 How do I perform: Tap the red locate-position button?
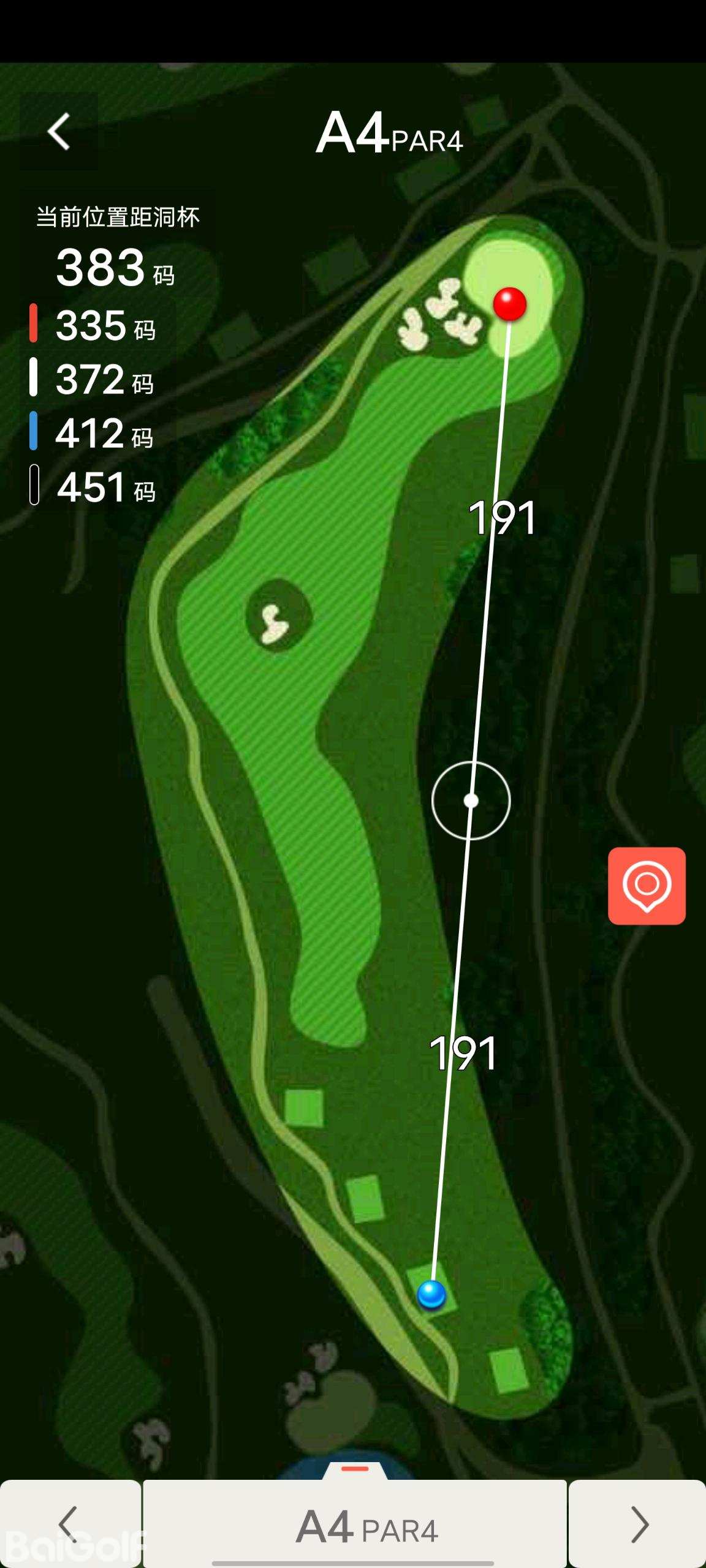[647, 886]
